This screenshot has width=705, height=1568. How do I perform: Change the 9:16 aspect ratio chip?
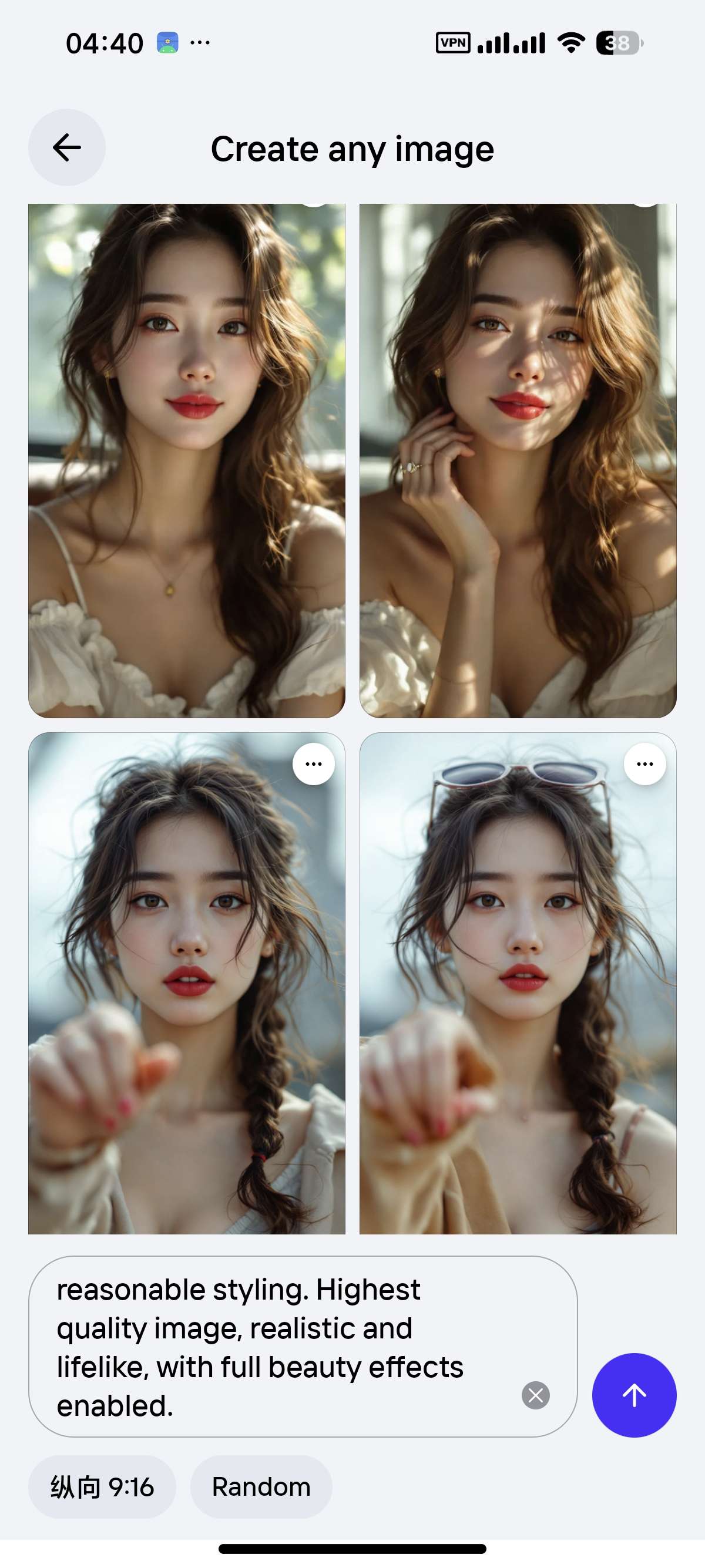(102, 1487)
